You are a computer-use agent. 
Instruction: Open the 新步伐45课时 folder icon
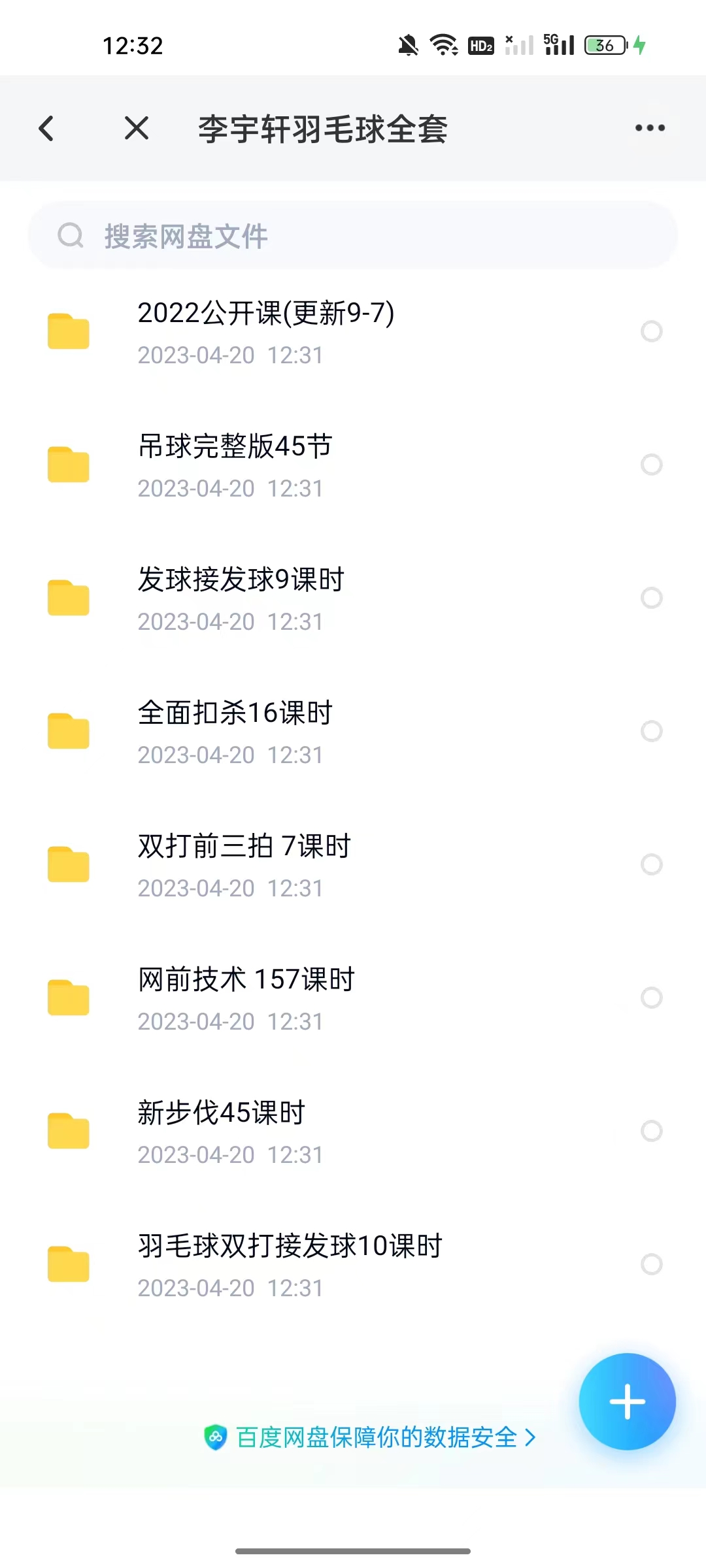[68, 1131]
